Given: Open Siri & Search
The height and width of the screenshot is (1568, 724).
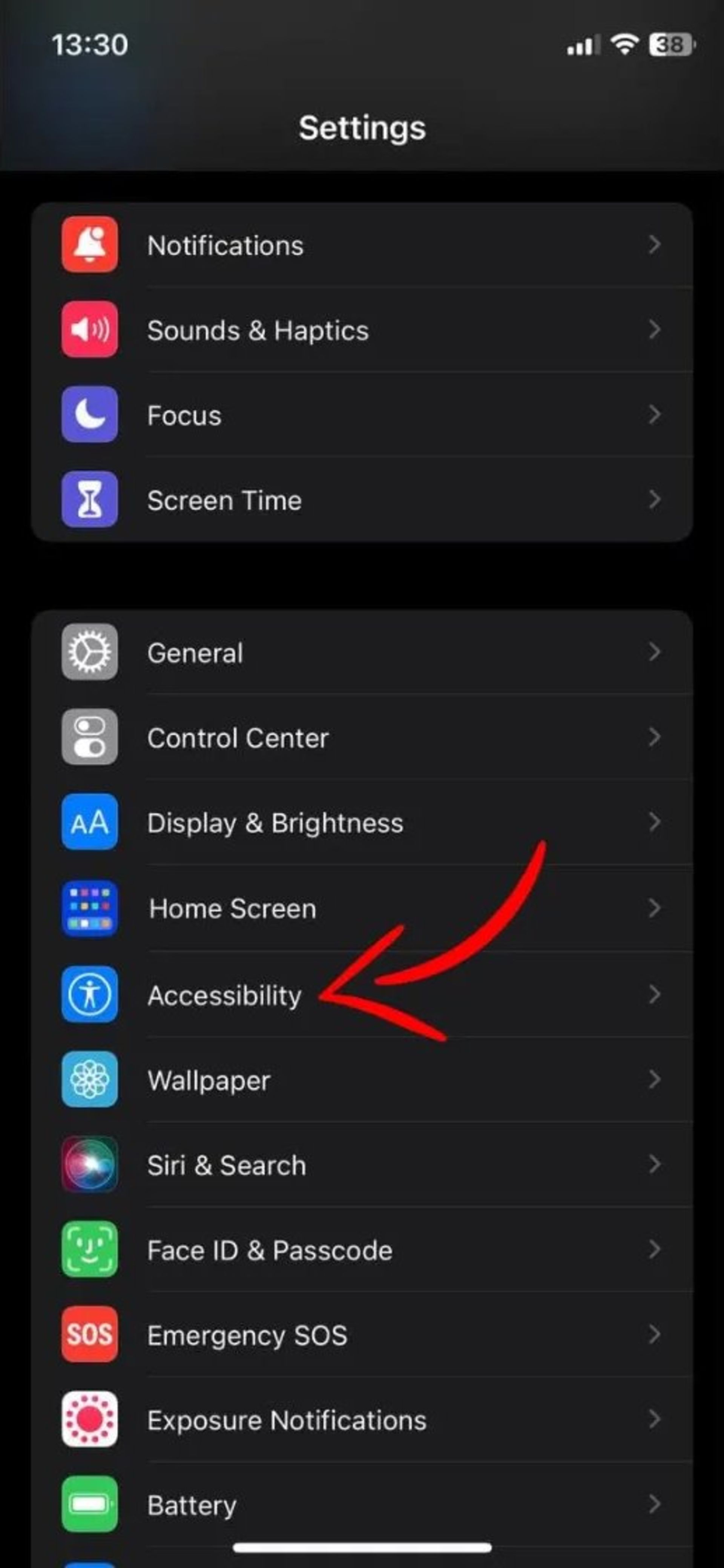Looking at the screenshot, I should pos(362,1165).
